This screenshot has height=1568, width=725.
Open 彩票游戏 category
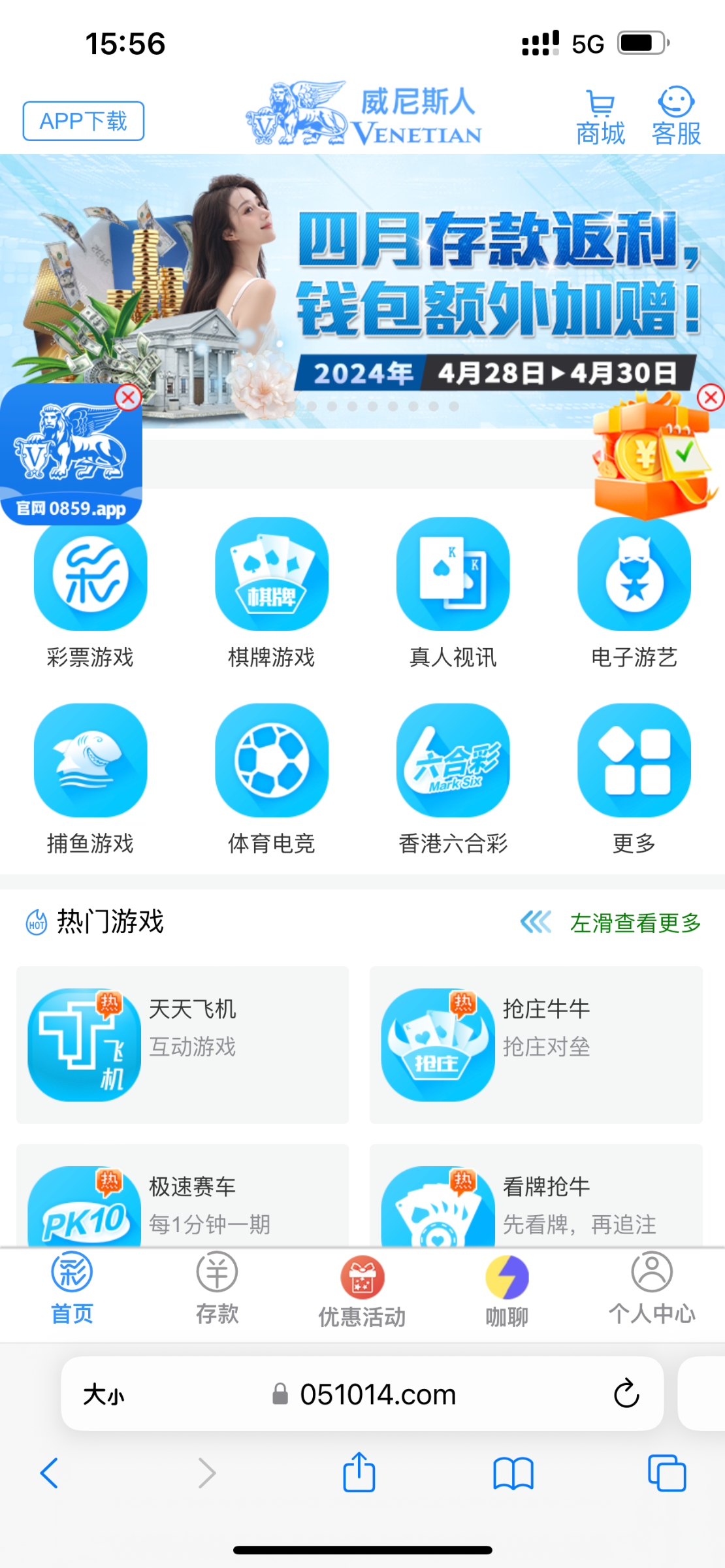(90, 591)
